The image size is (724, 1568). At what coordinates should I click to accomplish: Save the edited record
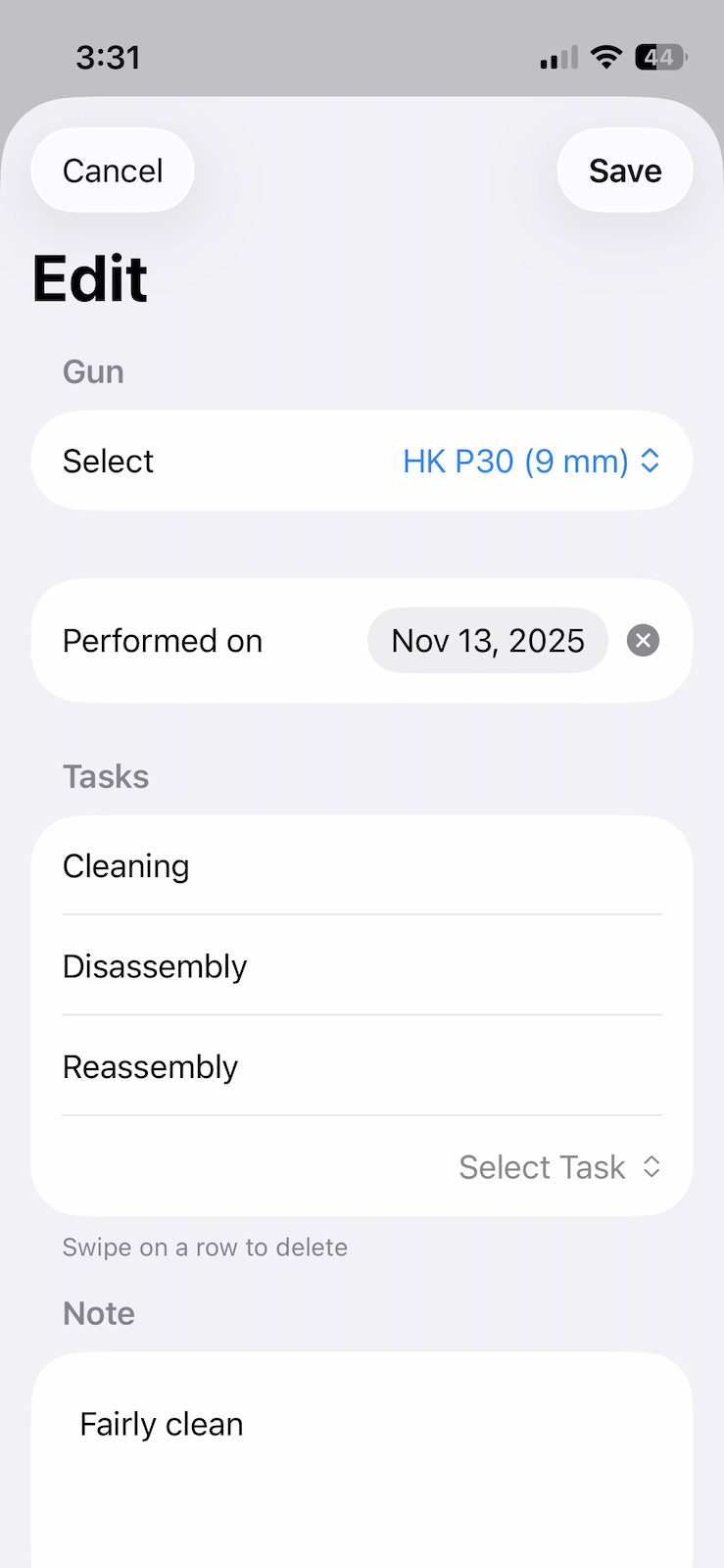pos(624,171)
